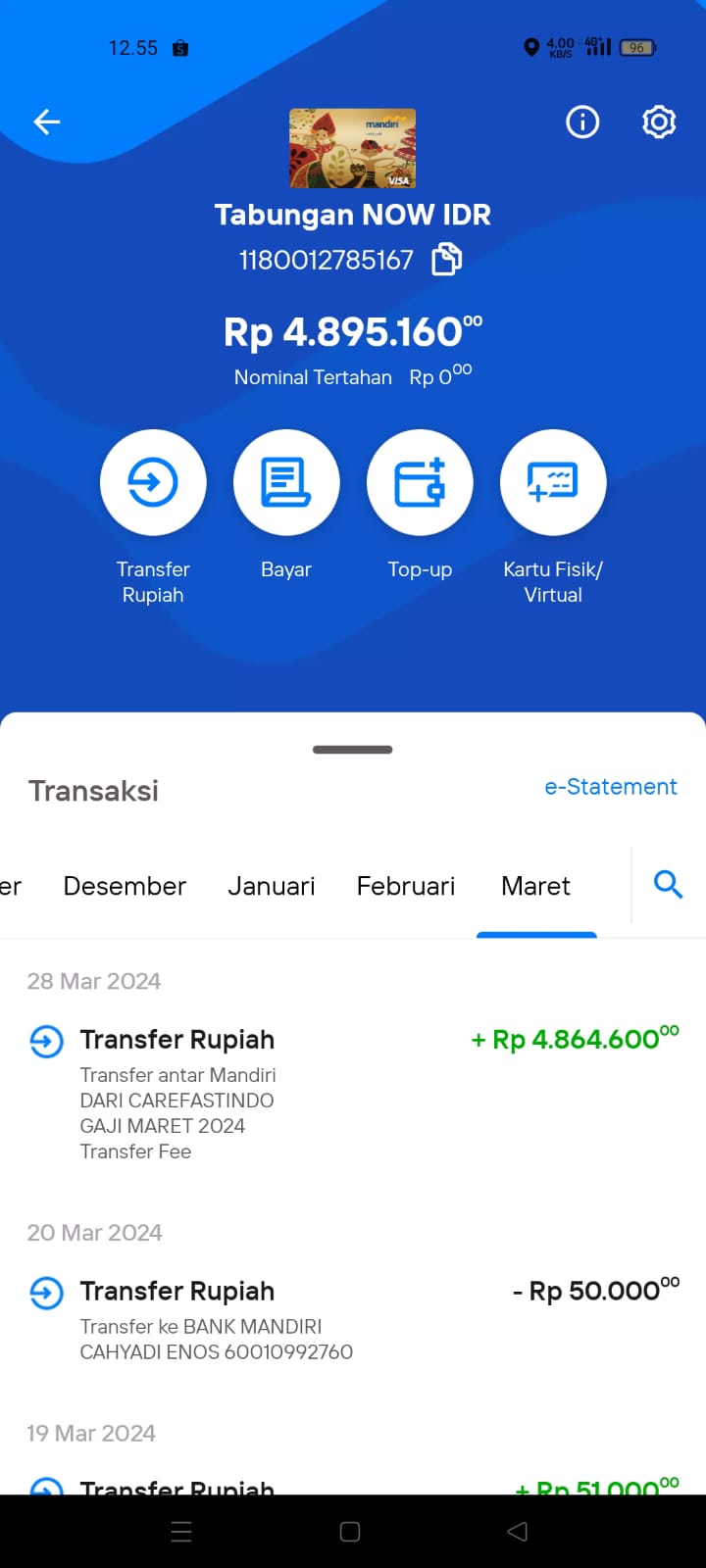Viewport: 706px width, 1568px height.
Task: Search transactions with the magnifier icon
Action: click(x=668, y=884)
